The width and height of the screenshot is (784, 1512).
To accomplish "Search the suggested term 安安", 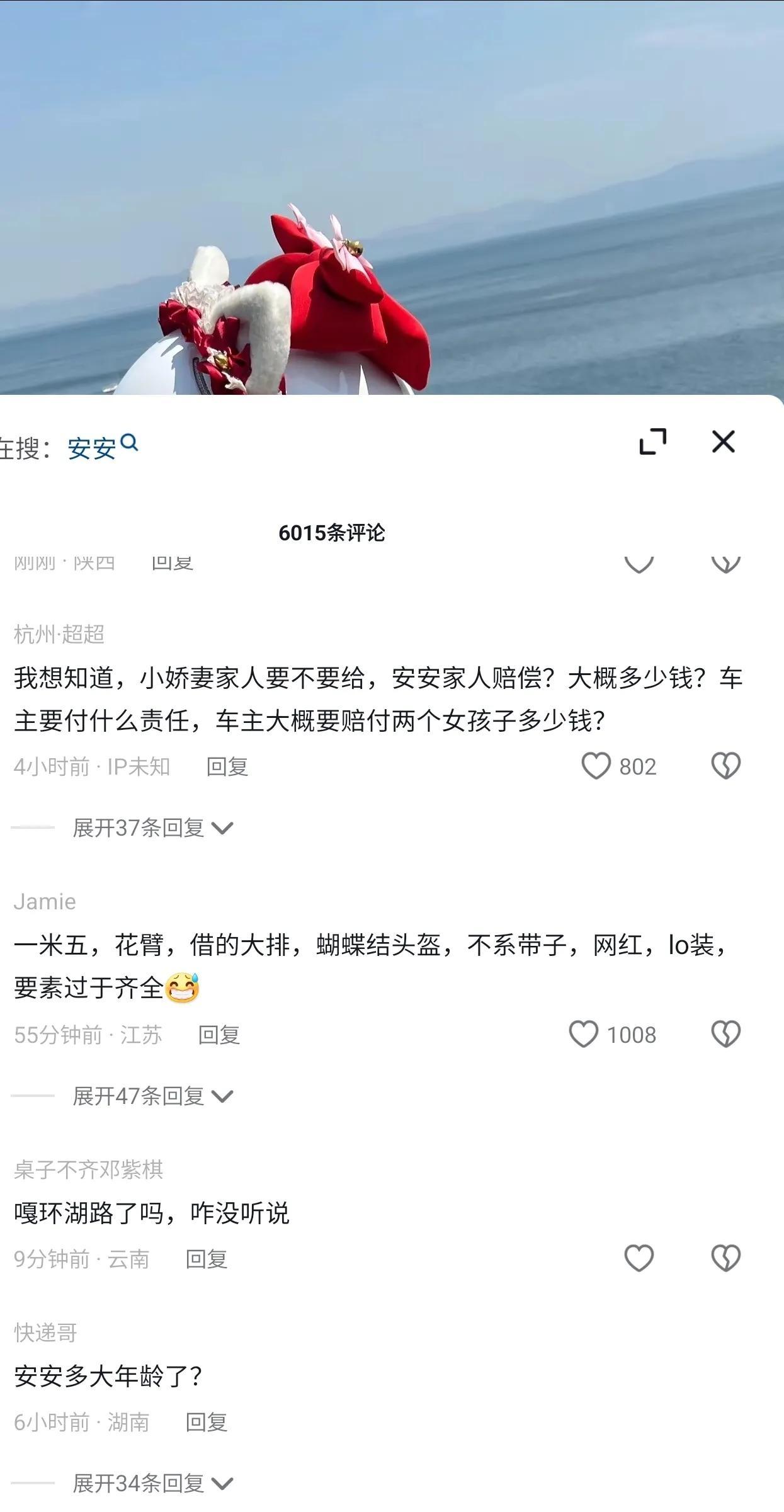I will [x=102, y=447].
